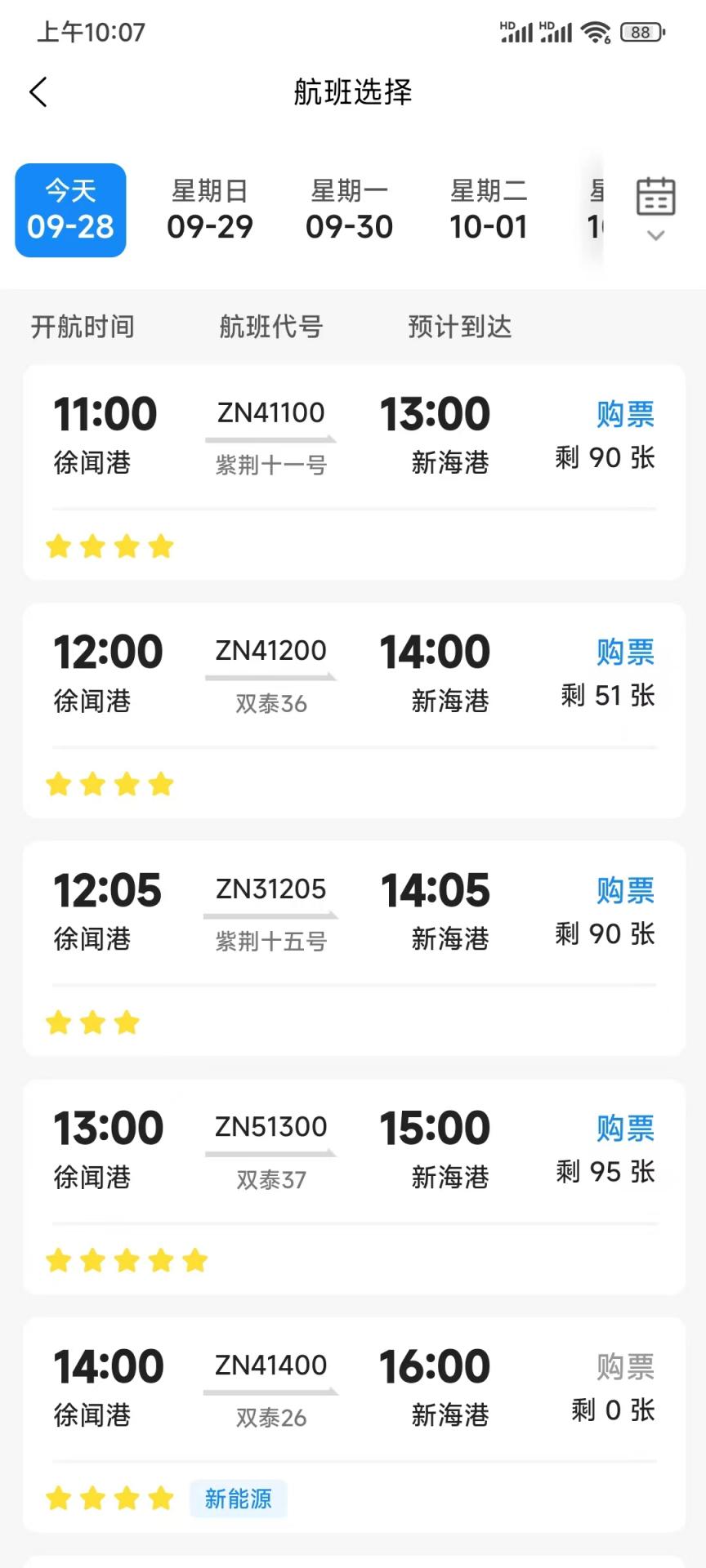Screen dimensions: 706x1568
Task: Tap the first star rating of flight ZN41100
Action: click(x=58, y=546)
